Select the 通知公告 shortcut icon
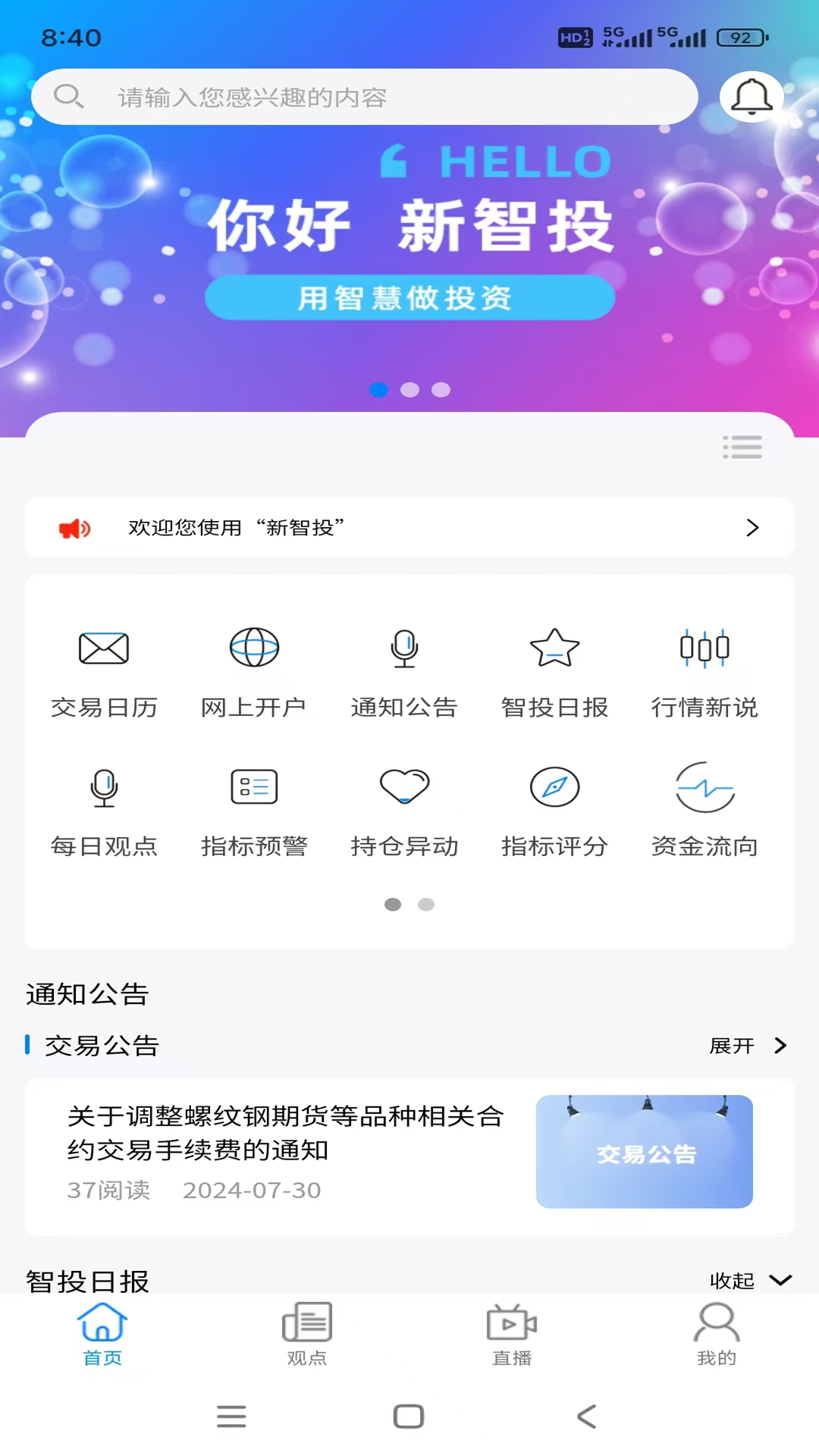 click(x=404, y=650)
